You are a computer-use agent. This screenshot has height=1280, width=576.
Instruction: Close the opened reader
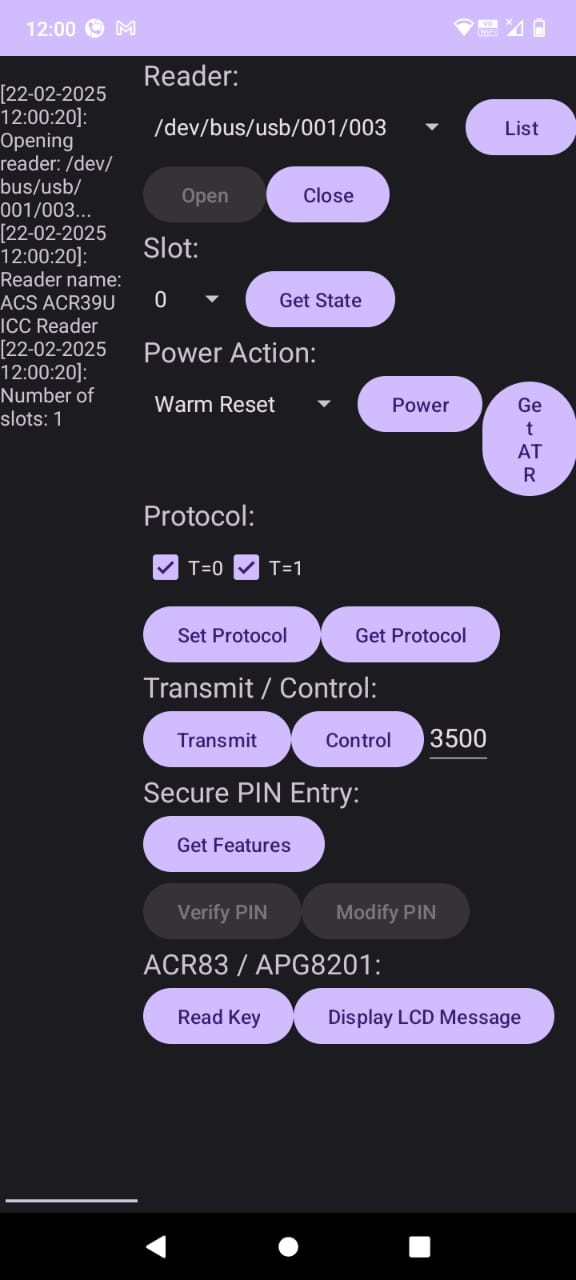328,195
